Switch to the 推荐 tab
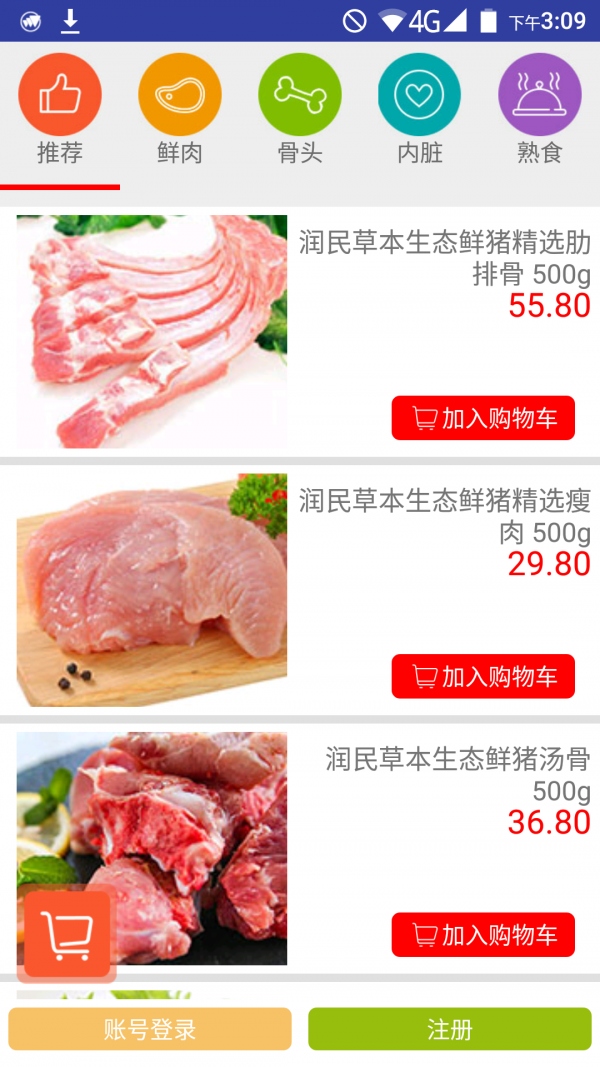The width and height of the screenshot is (600, 1067). [x=60, y=110]
